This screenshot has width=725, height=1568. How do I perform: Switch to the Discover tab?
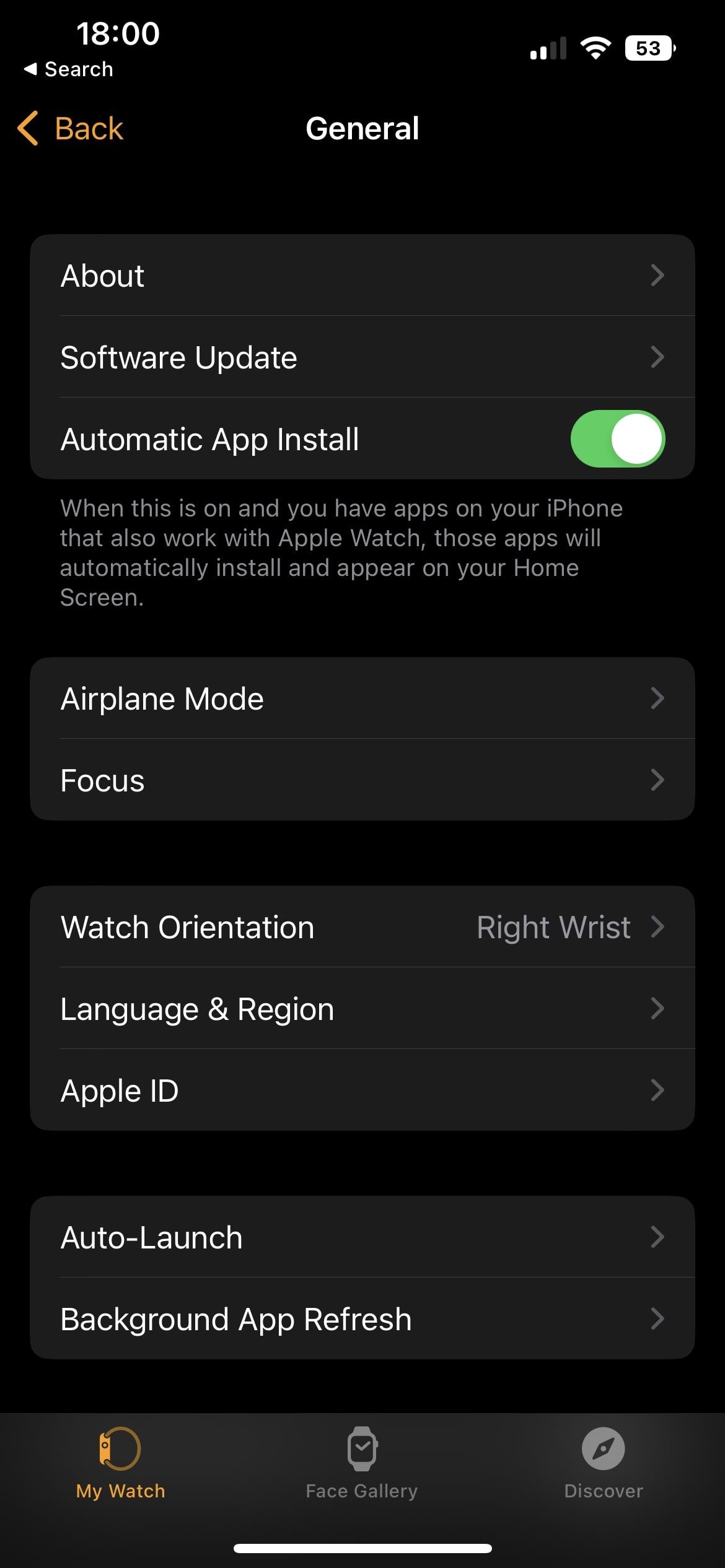click(x=603, y=1463)
